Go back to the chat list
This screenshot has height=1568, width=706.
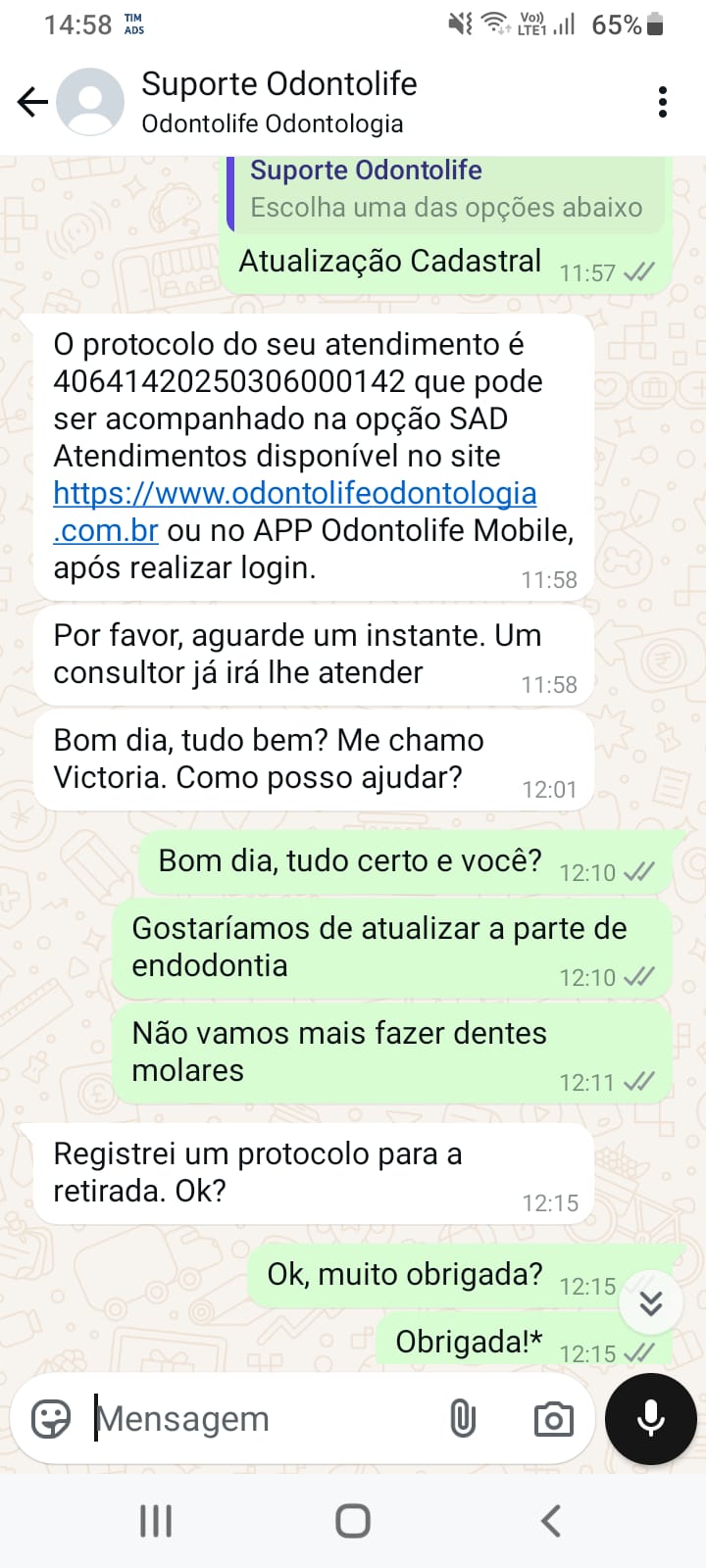[32, 102]
